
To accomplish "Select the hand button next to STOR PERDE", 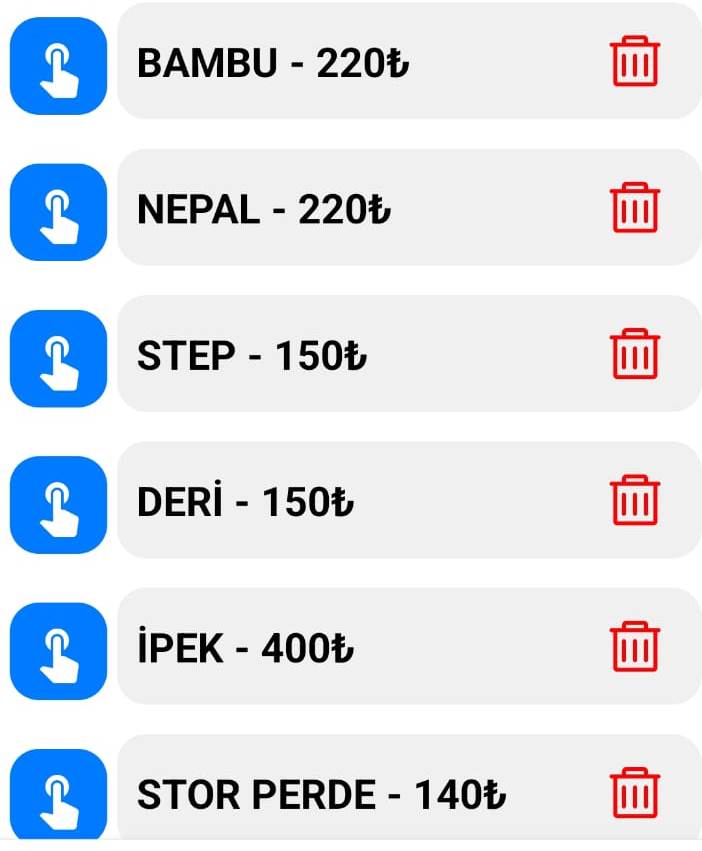I will point(58,794).
